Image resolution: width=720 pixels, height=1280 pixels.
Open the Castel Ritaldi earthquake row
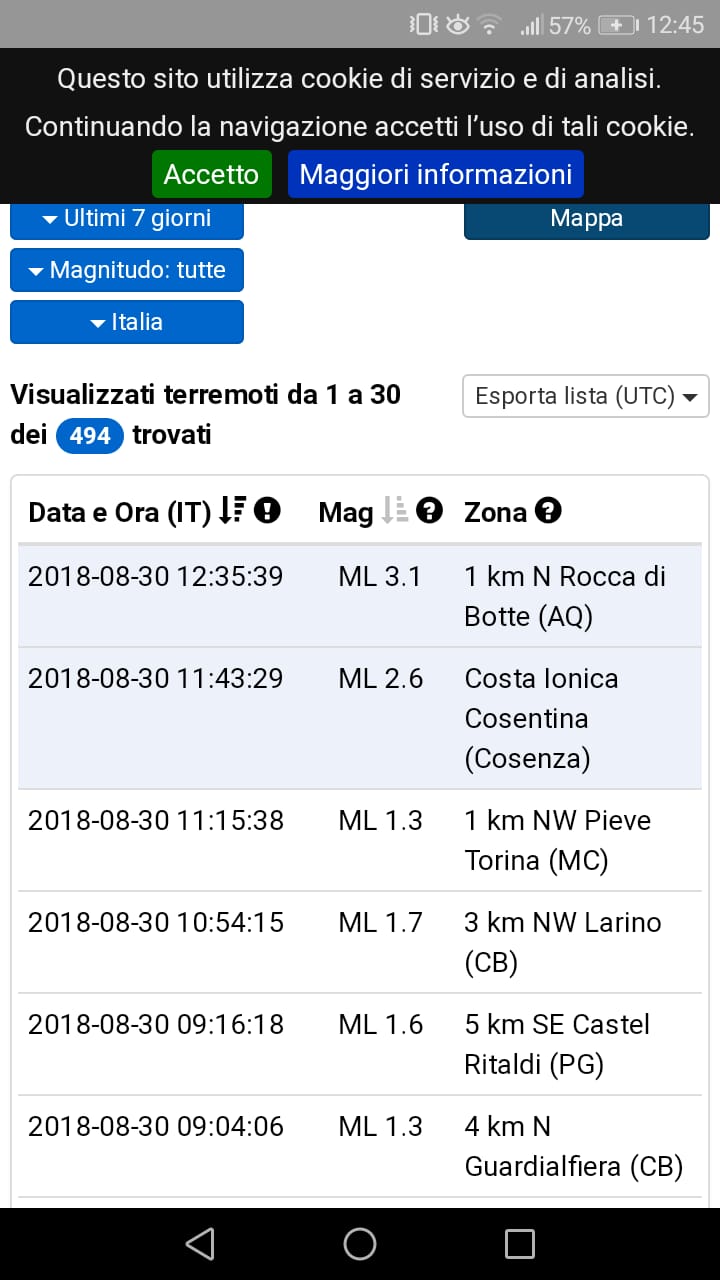[360, 1044]
